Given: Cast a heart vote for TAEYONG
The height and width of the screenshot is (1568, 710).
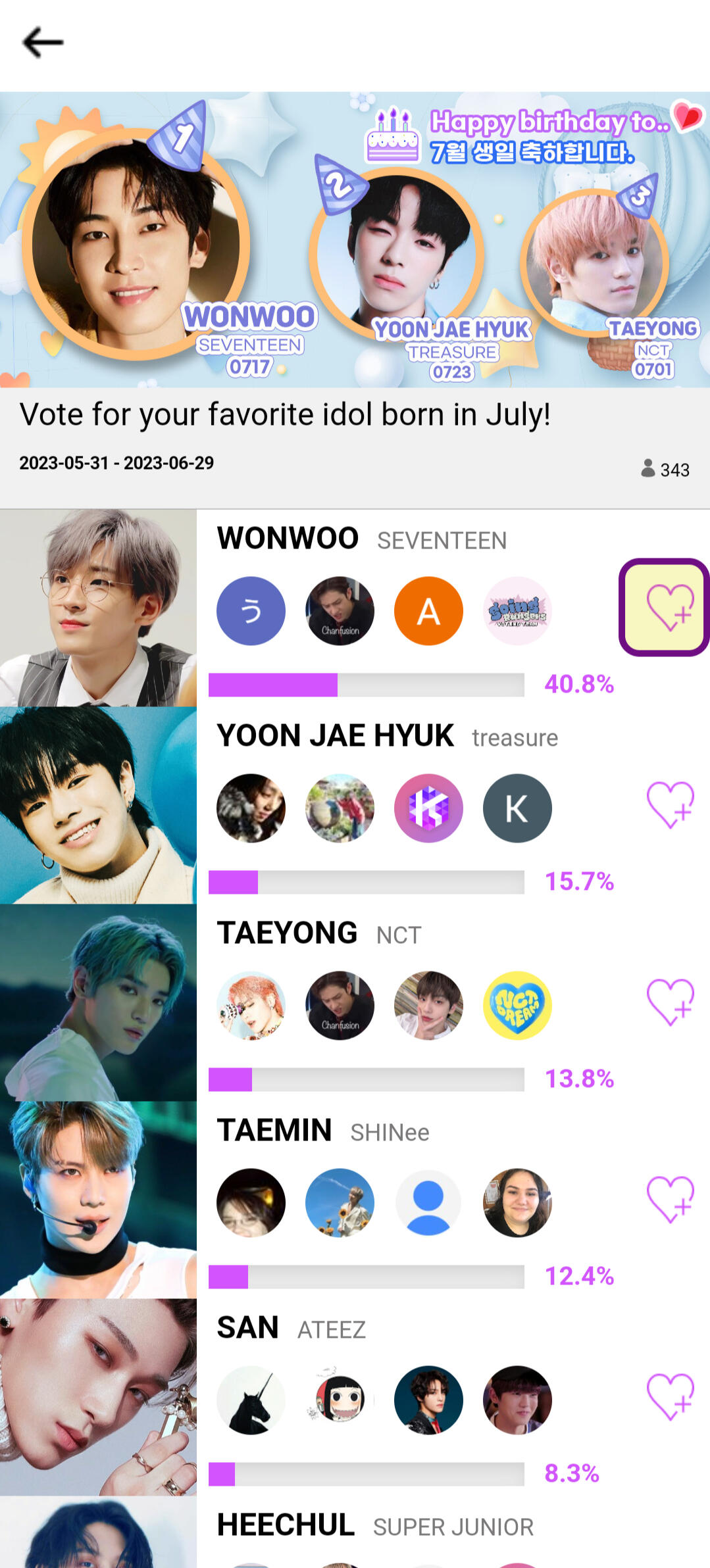Looking at the screenshot, I should 670,1002.
